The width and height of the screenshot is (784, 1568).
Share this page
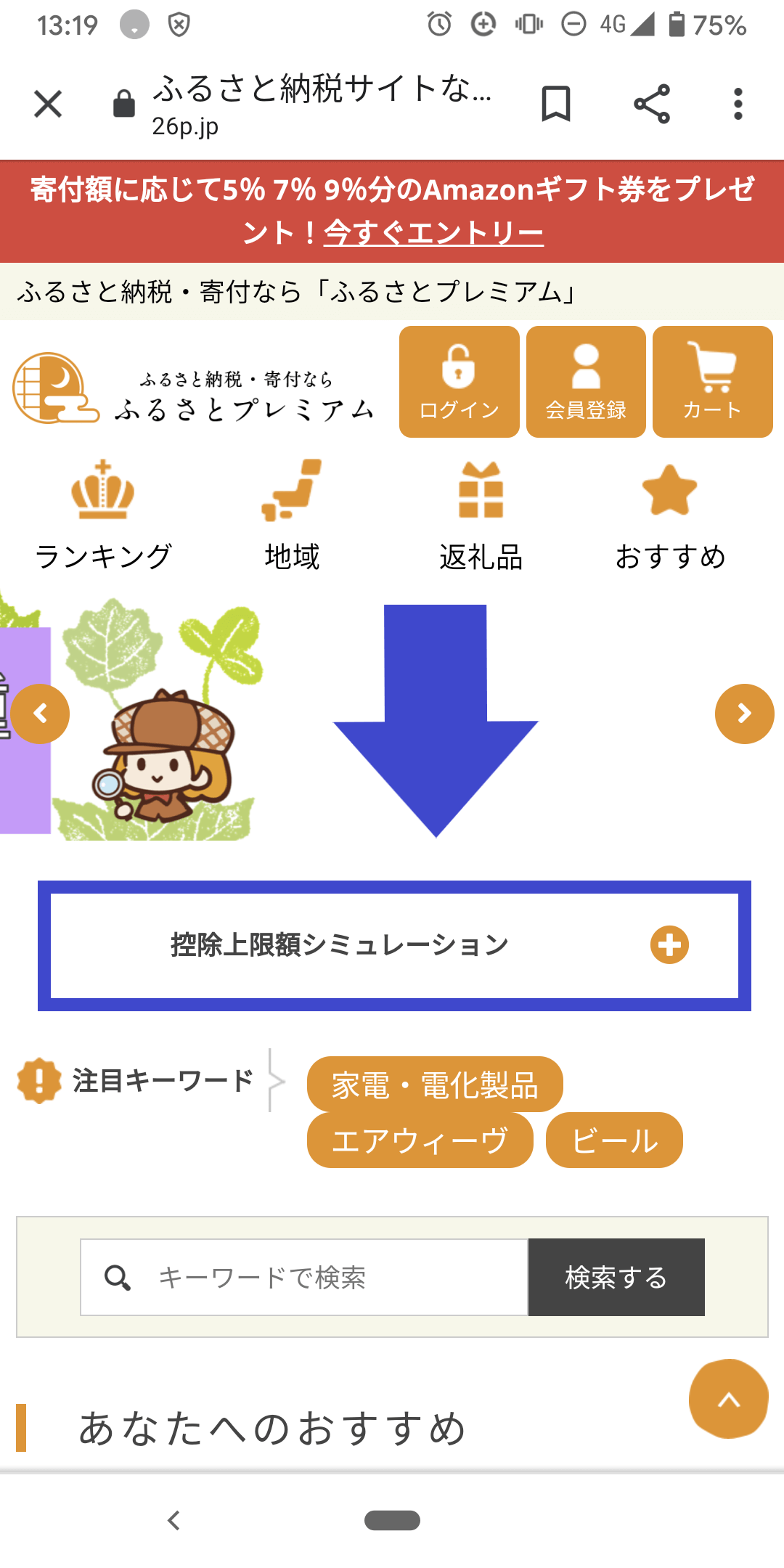pos(651,104)
